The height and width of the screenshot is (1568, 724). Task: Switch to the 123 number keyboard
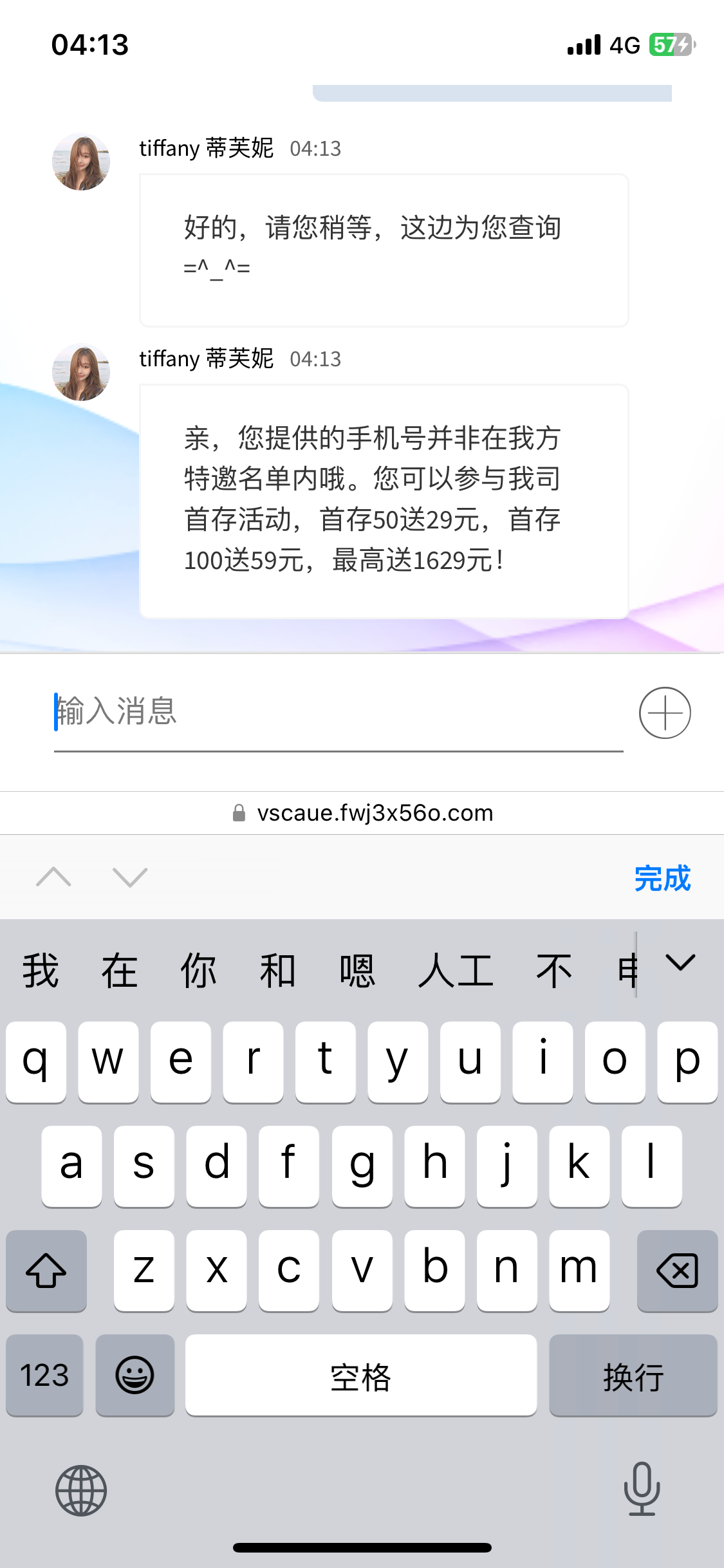pyautogui.click(x=44, y=1376)
